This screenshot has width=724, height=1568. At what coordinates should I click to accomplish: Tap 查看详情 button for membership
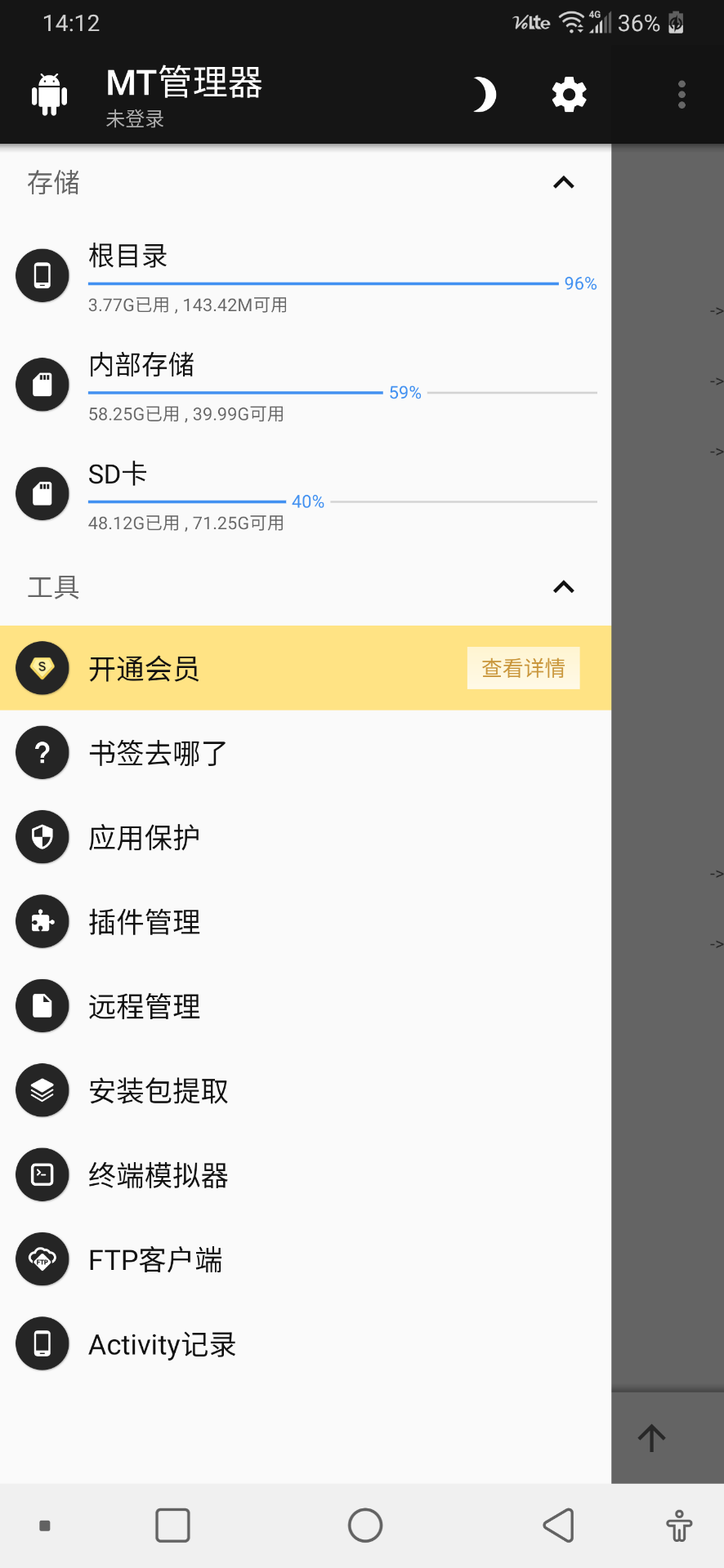523,668
